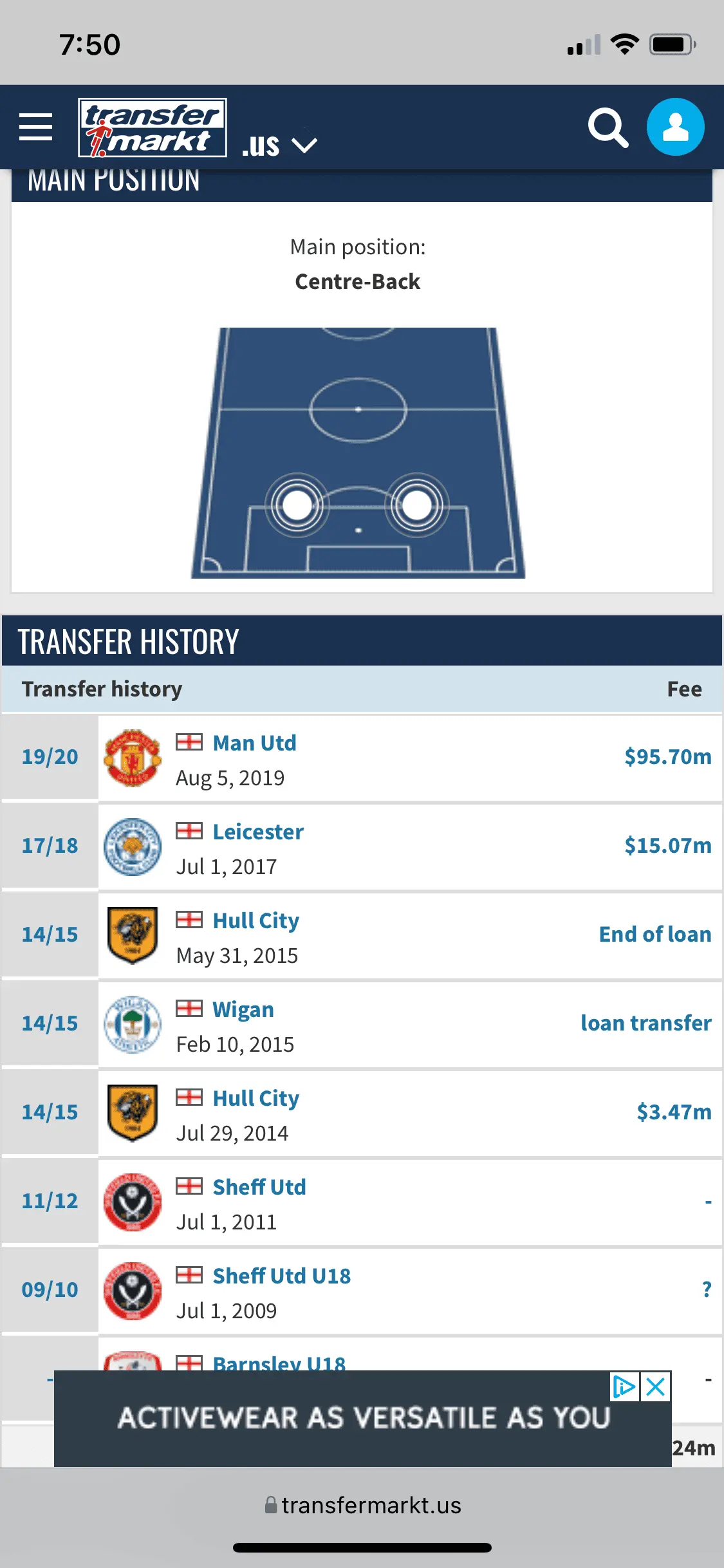This screenshot has width=724, height=1568.
Task: Open the search magnifier
Action: 608,127
